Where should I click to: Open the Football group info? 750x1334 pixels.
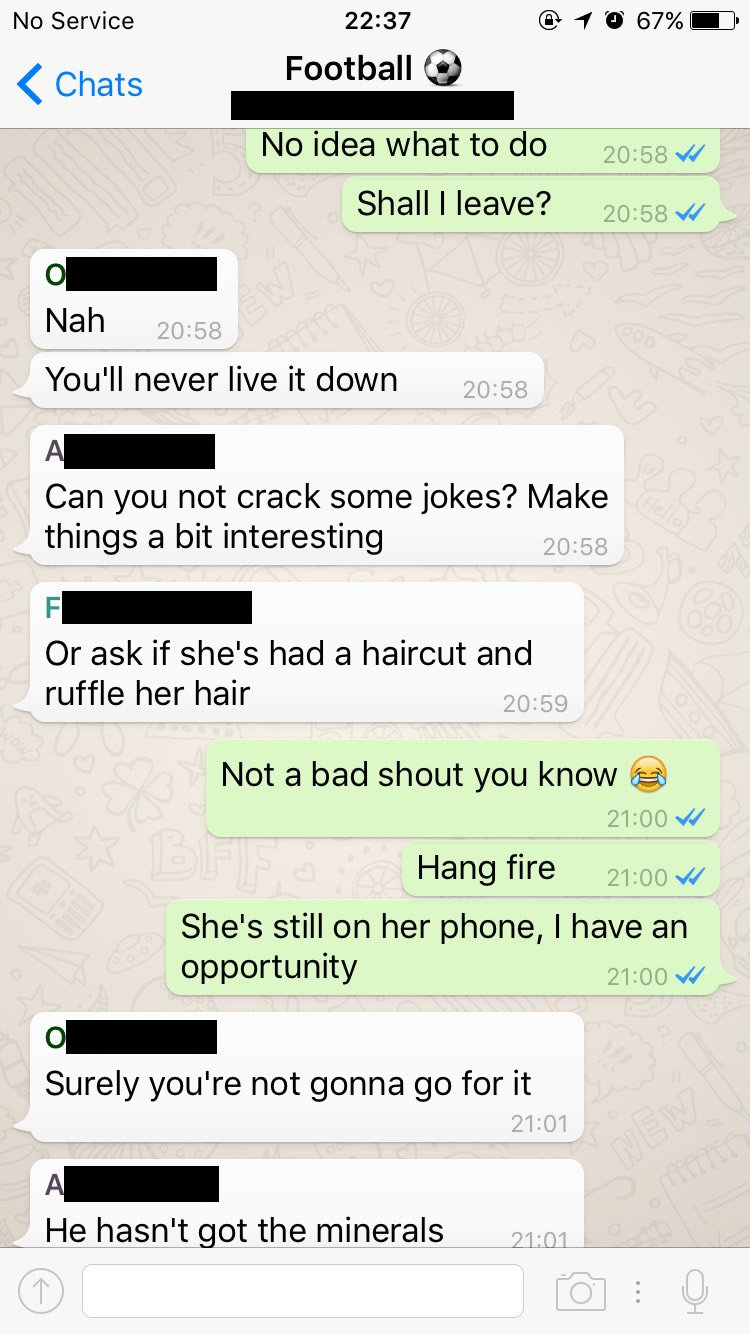coord(372,70)
